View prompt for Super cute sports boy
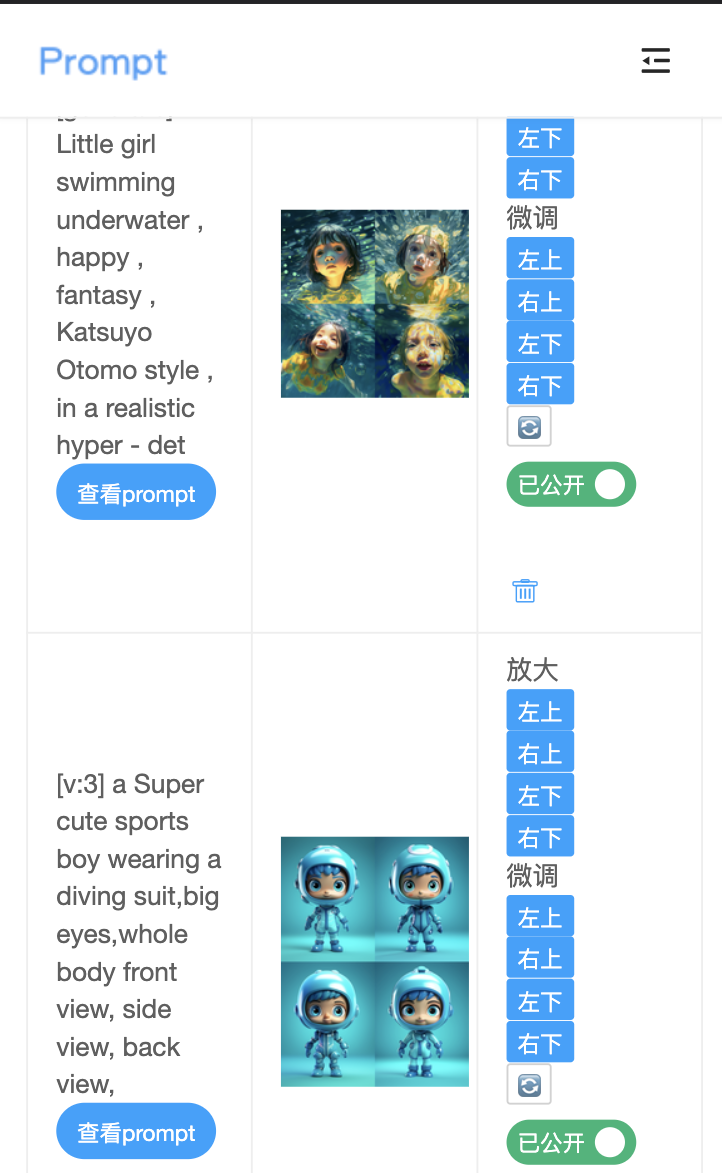 point(136,1132)
